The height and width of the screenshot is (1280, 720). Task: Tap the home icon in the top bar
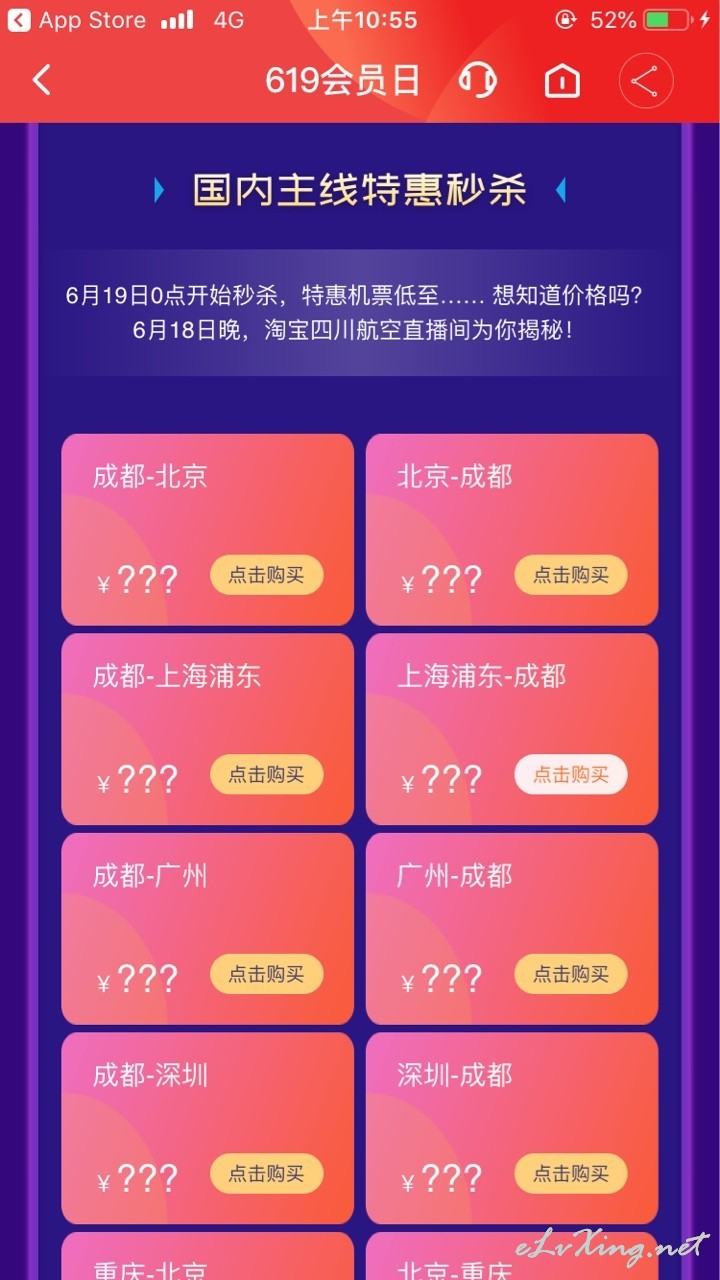[x=562, y=81]
